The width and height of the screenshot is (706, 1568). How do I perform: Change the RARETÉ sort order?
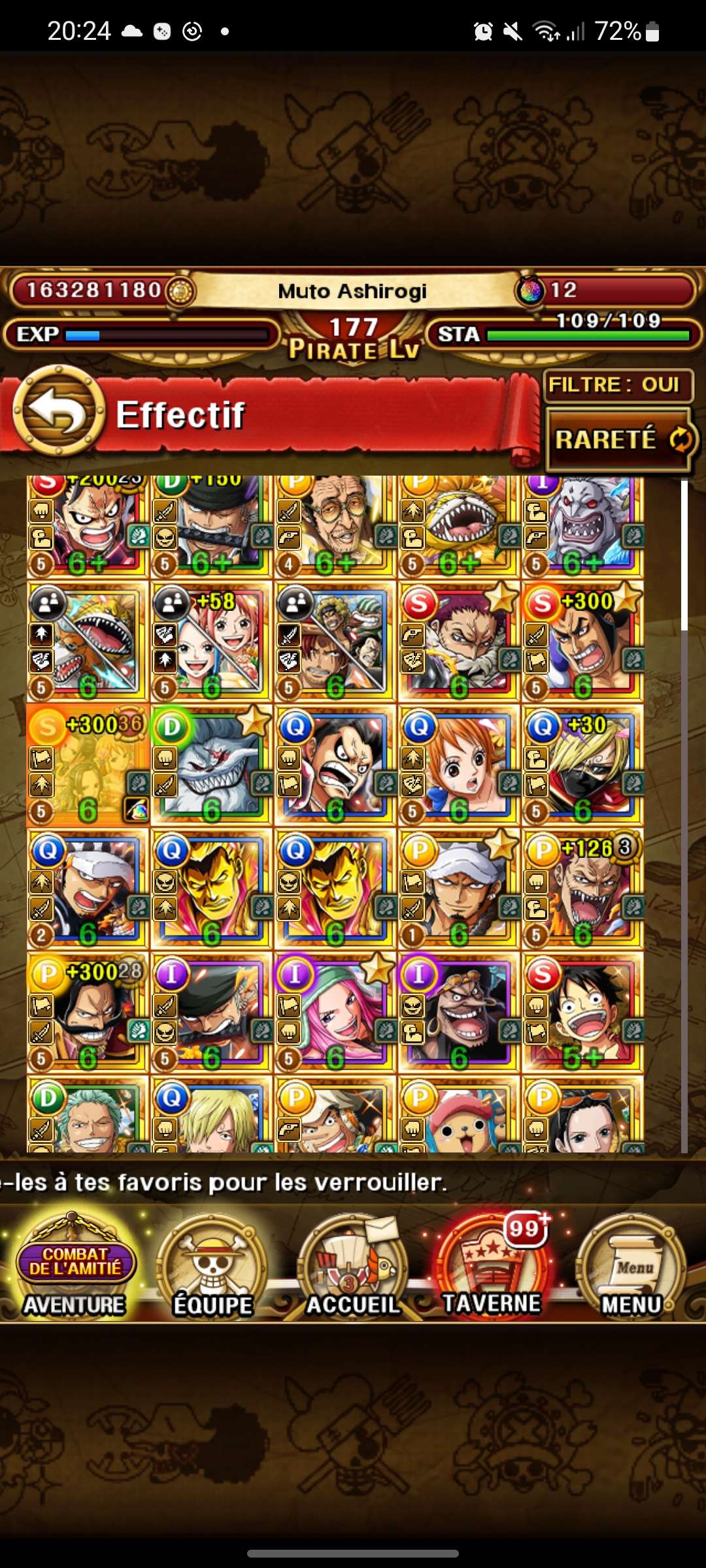[x=617, y=440]
